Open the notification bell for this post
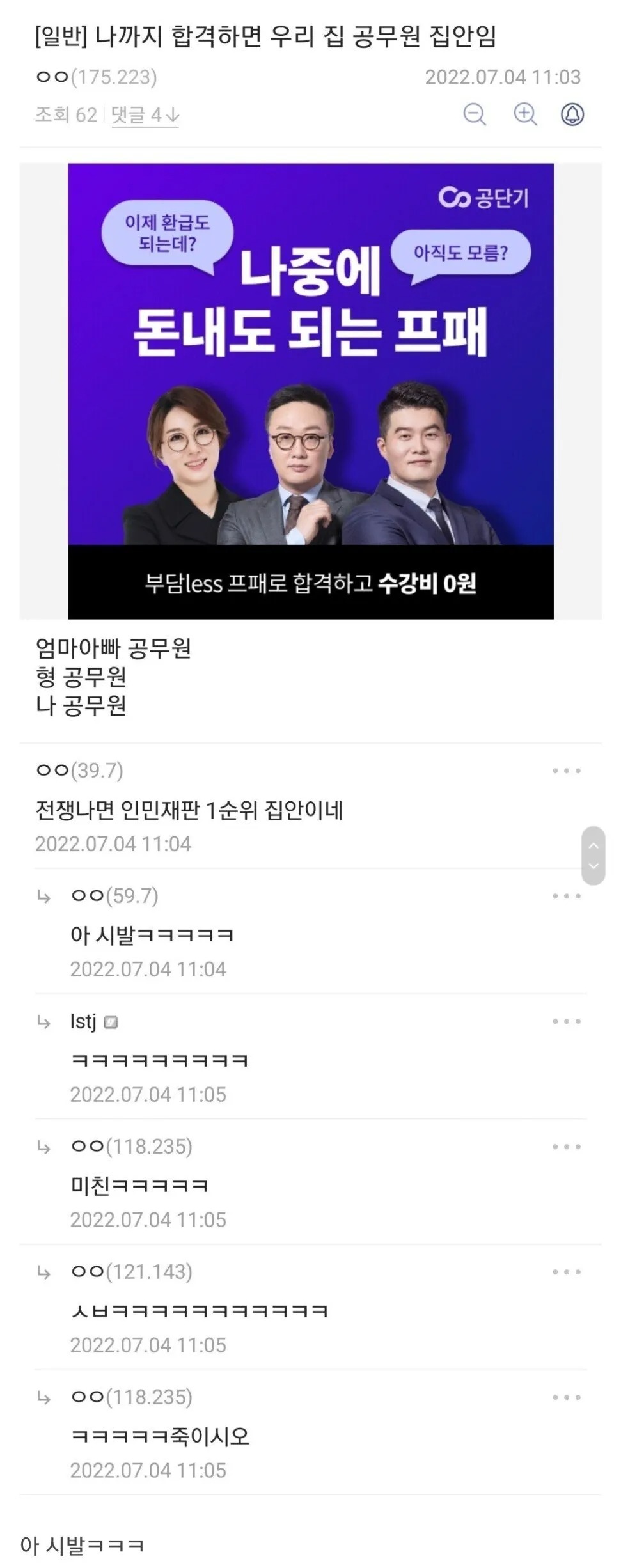Image resolution: width=621 pixels, height=1568 pixels. (572, 114)
